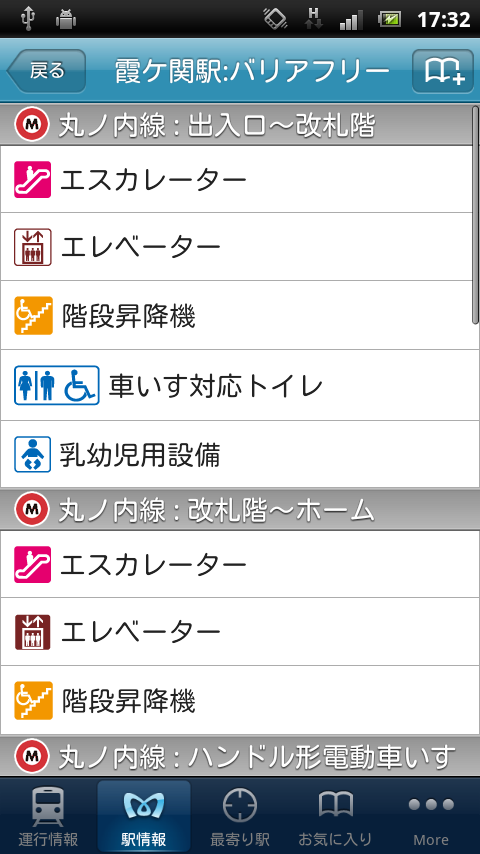Go back with the 戻る button
This screenshot has width=480, height=854.
point(46,71)
